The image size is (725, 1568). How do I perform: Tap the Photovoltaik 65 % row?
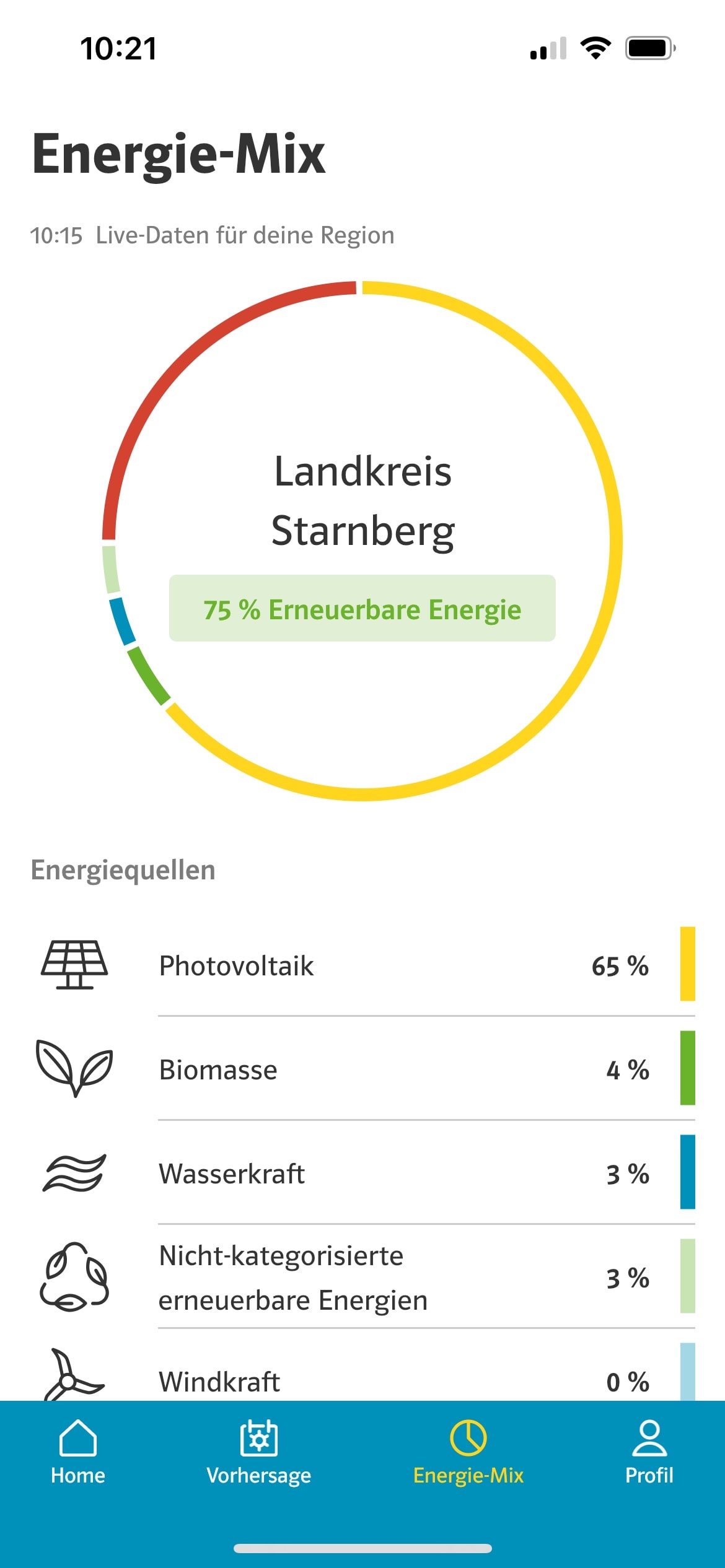pyautogui.click(x=362, y=966)
